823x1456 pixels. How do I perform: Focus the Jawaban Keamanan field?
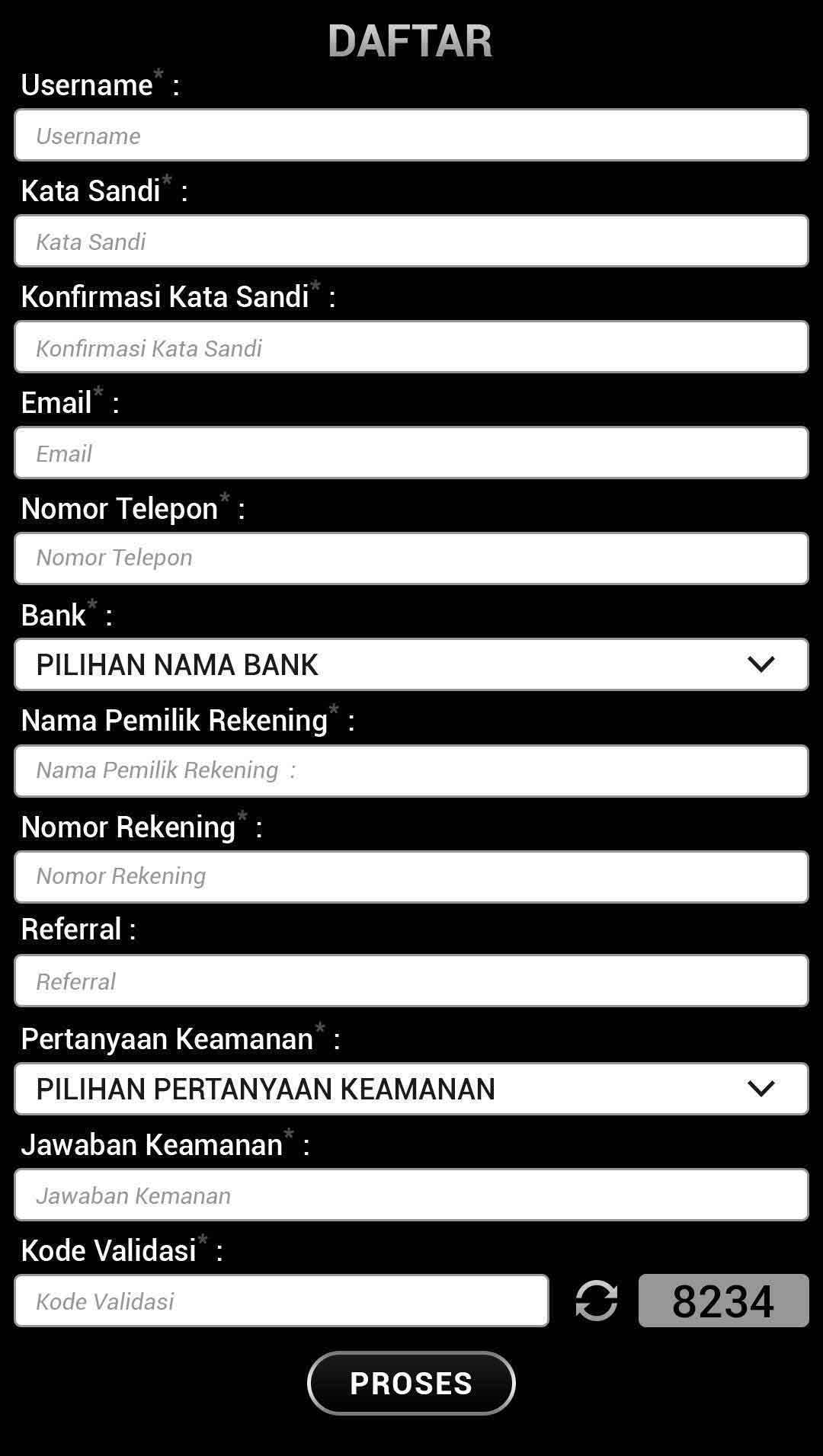click(x=411, y=1195)
